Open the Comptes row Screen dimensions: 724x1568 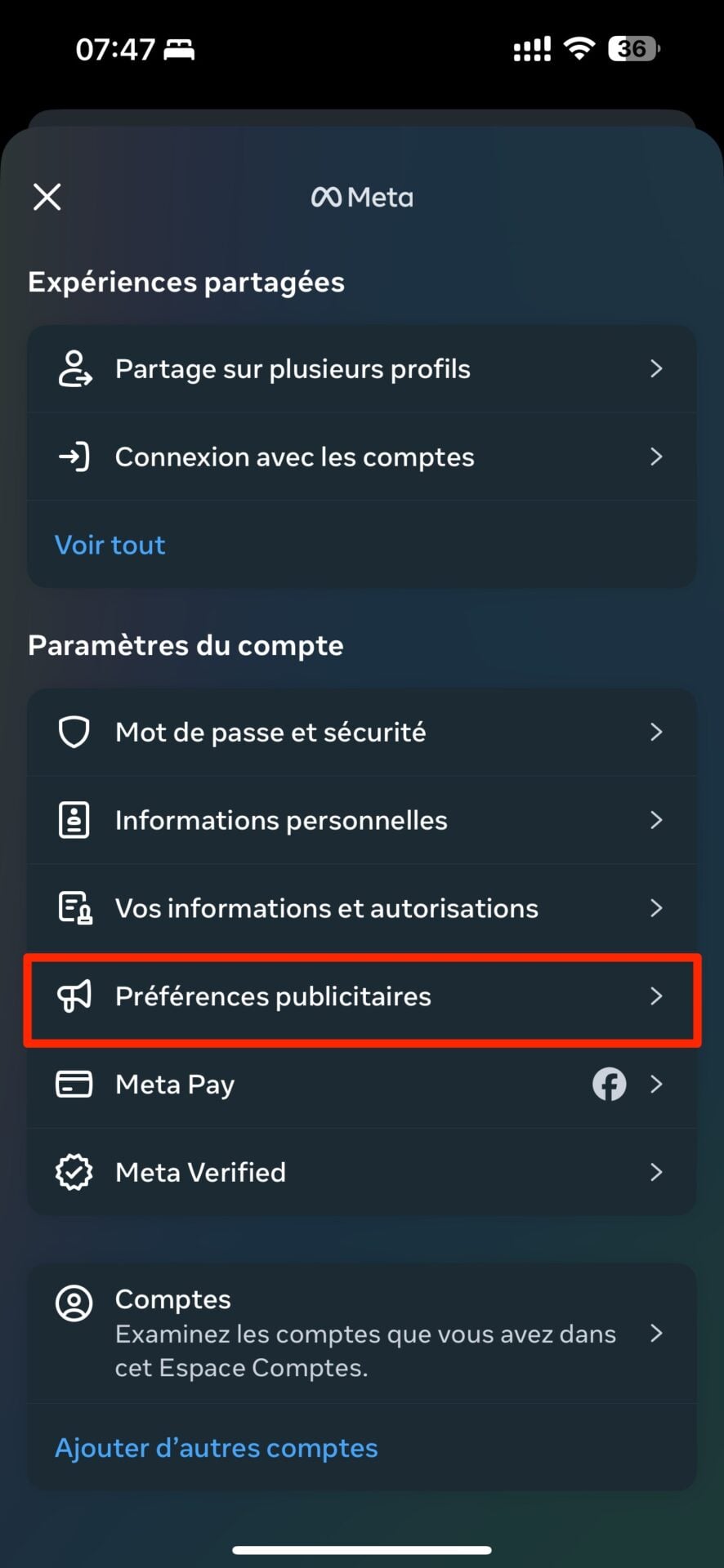point(361,1333)
